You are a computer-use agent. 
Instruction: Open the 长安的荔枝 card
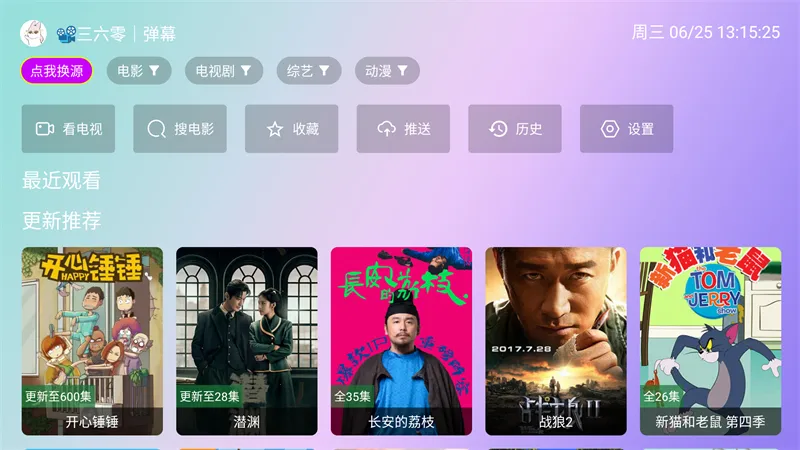[401, 340]
